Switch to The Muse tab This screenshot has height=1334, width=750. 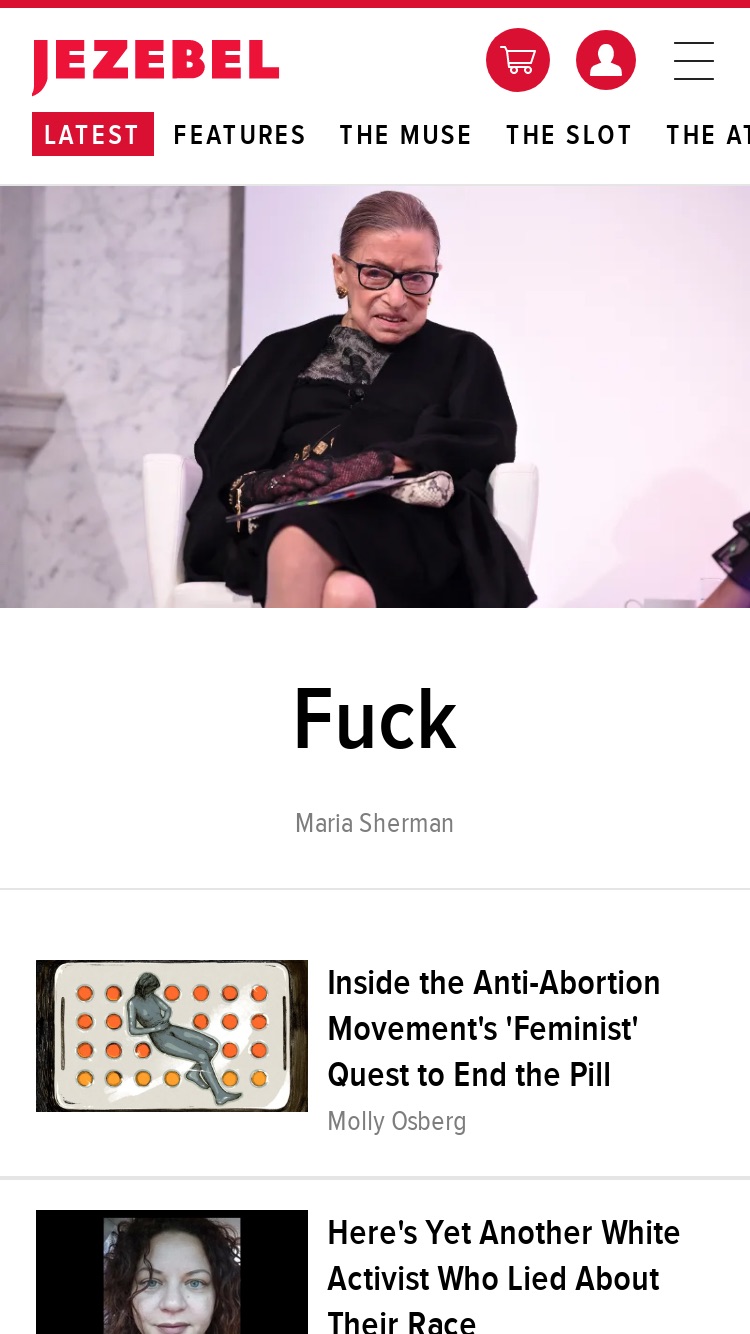pyautogui.click(x=406, y=135)
